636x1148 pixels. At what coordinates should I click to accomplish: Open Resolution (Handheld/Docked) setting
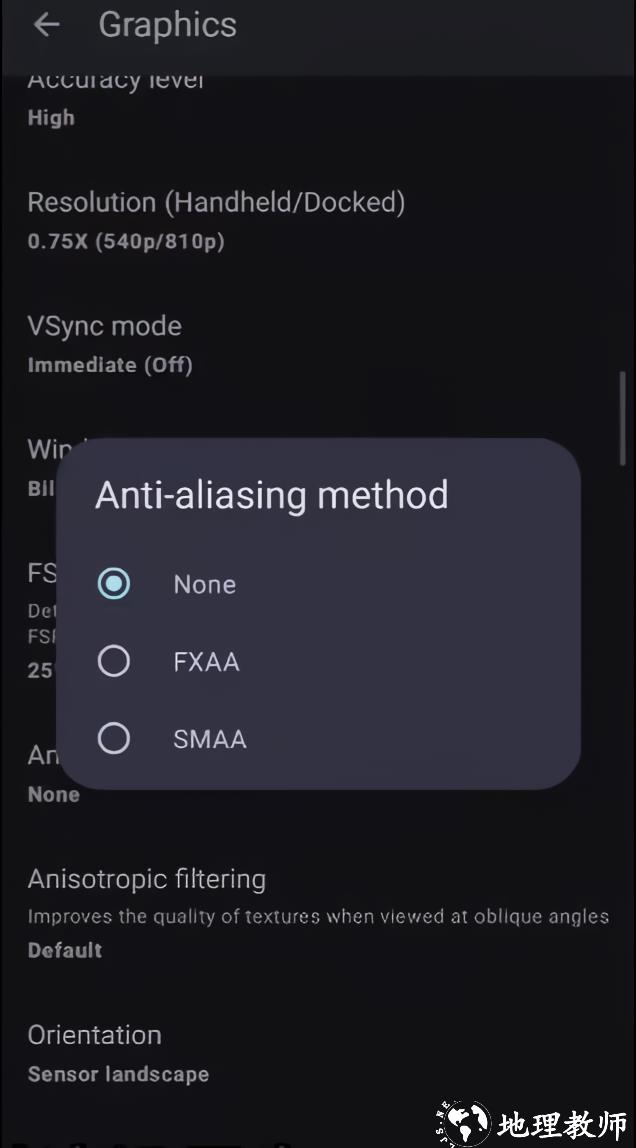click(x=216, y=219)
